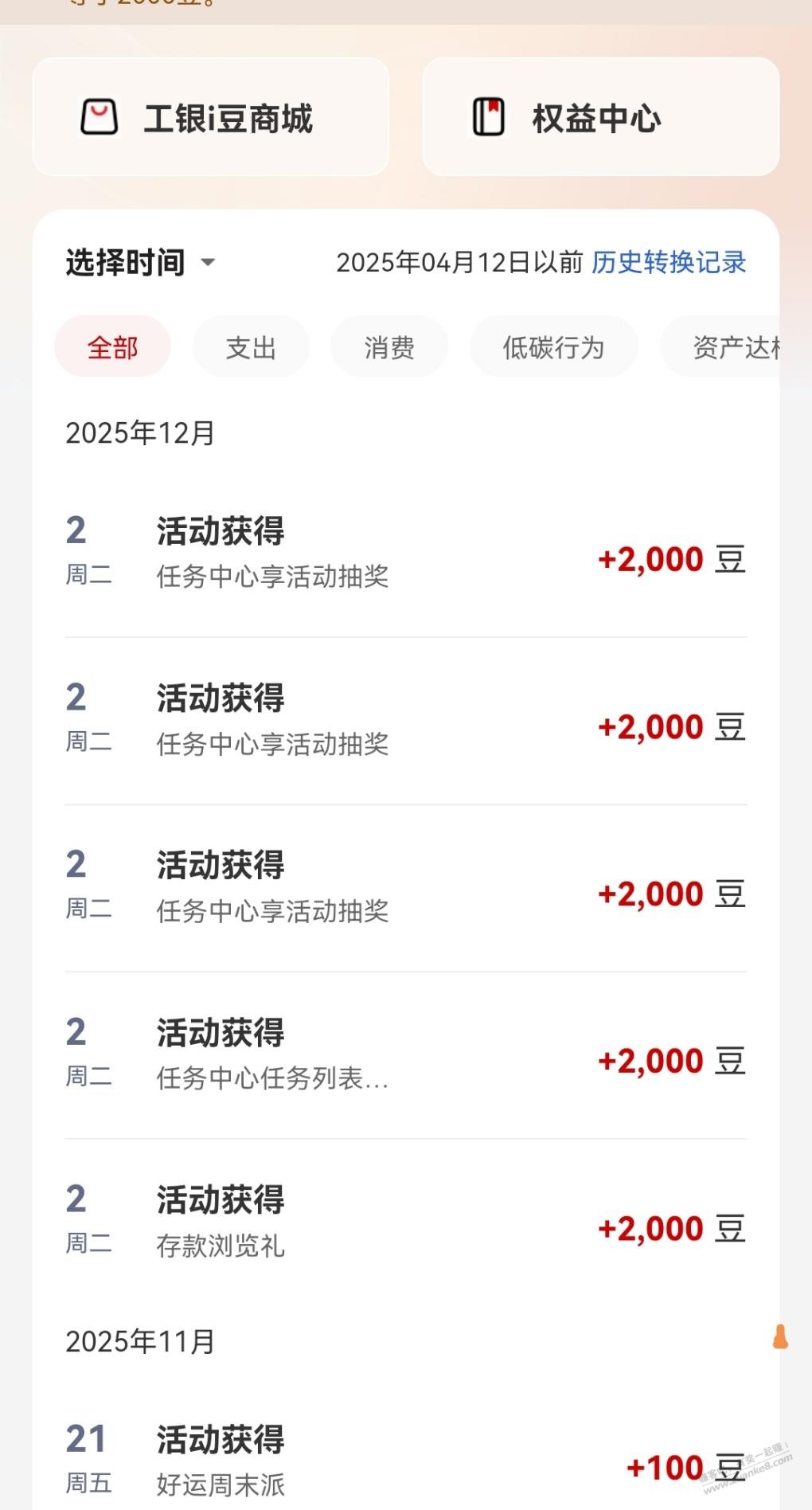Image resolution: width=812 pixels, height=1510 pixels.
Task: Show 低碳行为 records
Action: (553, 347)
